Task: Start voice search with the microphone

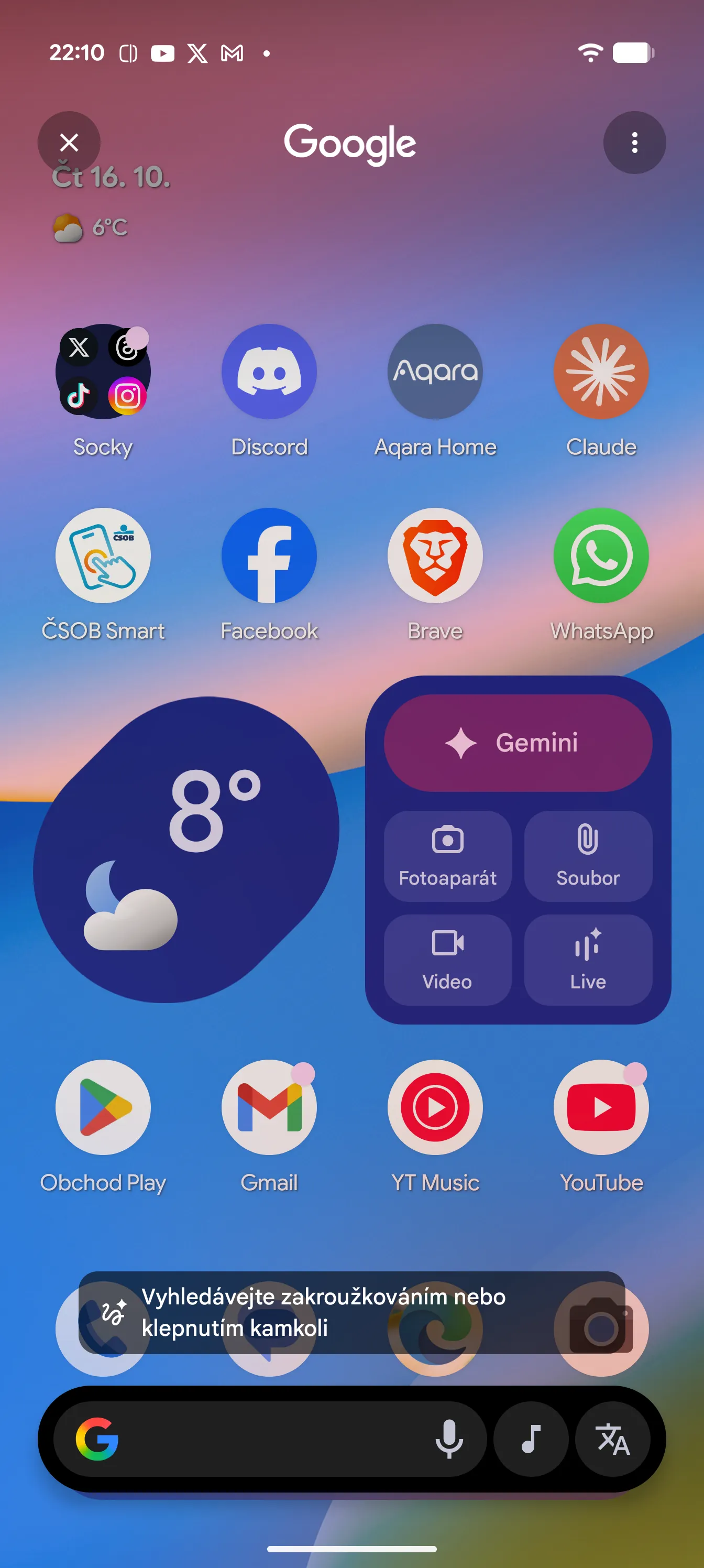Action: click(449, 1439)
